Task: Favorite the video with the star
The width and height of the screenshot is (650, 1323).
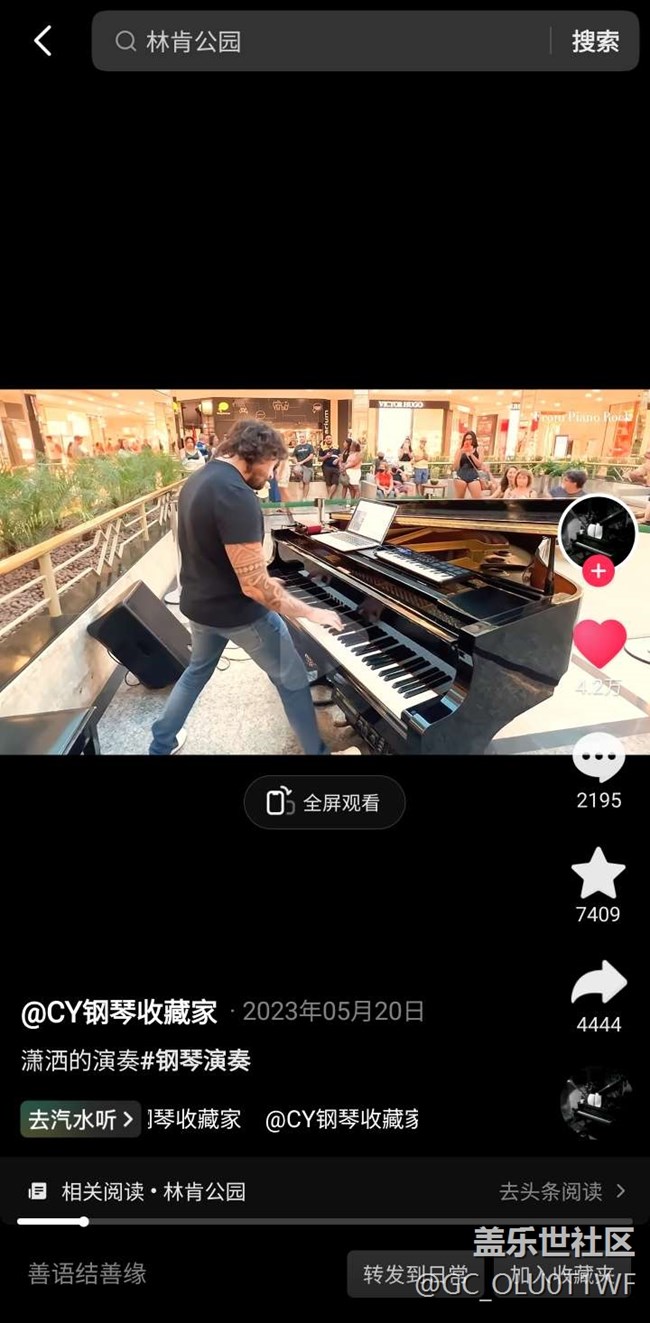Action: click(x=598, y=873)
